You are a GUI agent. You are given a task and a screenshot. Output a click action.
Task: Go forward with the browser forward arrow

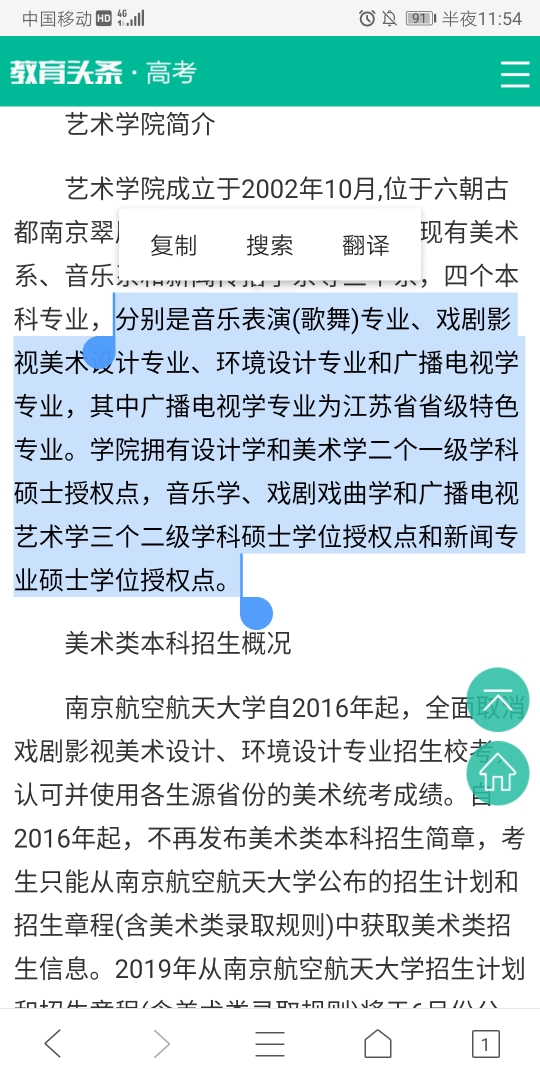(161, 1044)
